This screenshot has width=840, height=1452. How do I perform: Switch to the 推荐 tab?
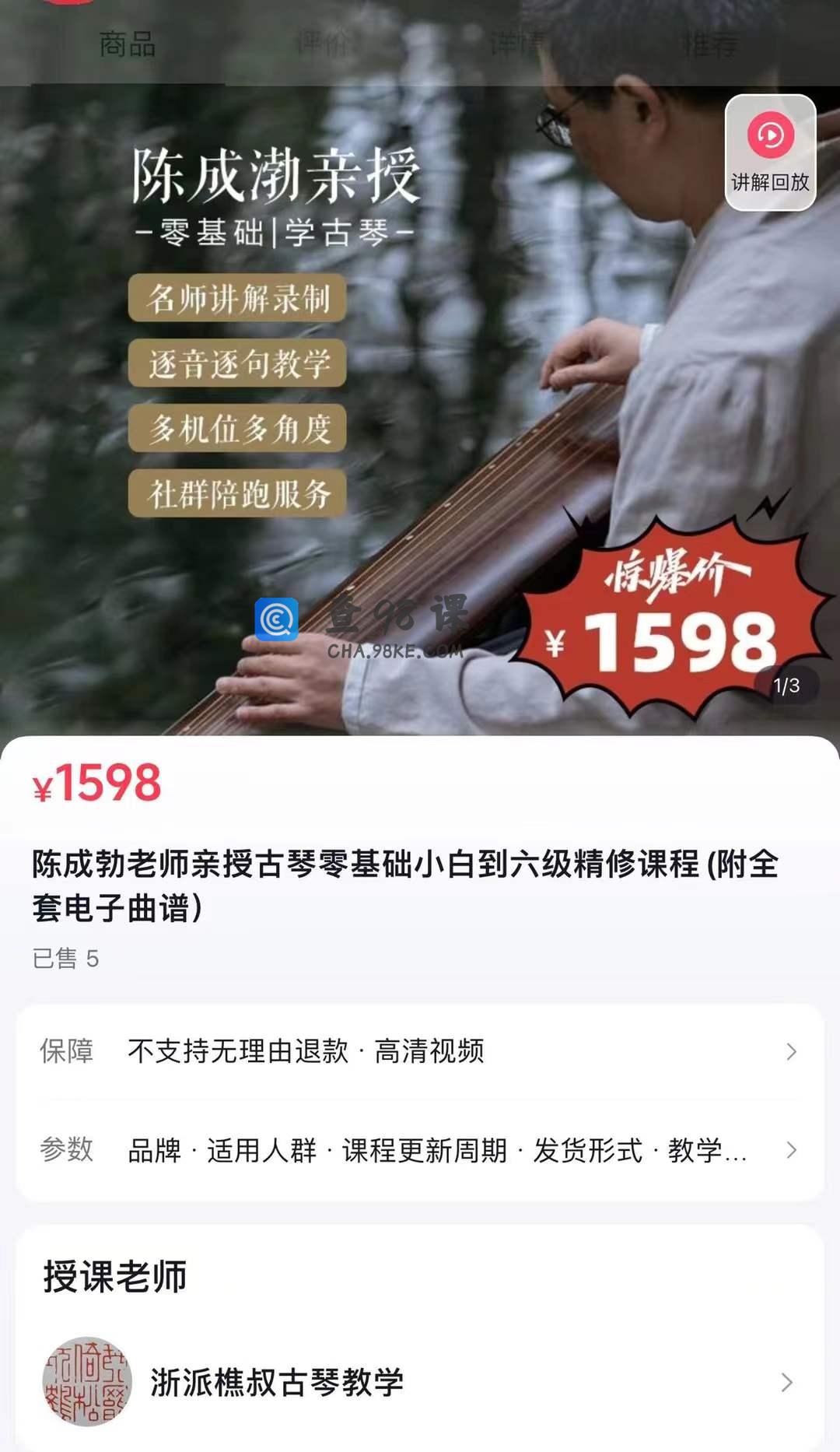(x=709, y=44)
